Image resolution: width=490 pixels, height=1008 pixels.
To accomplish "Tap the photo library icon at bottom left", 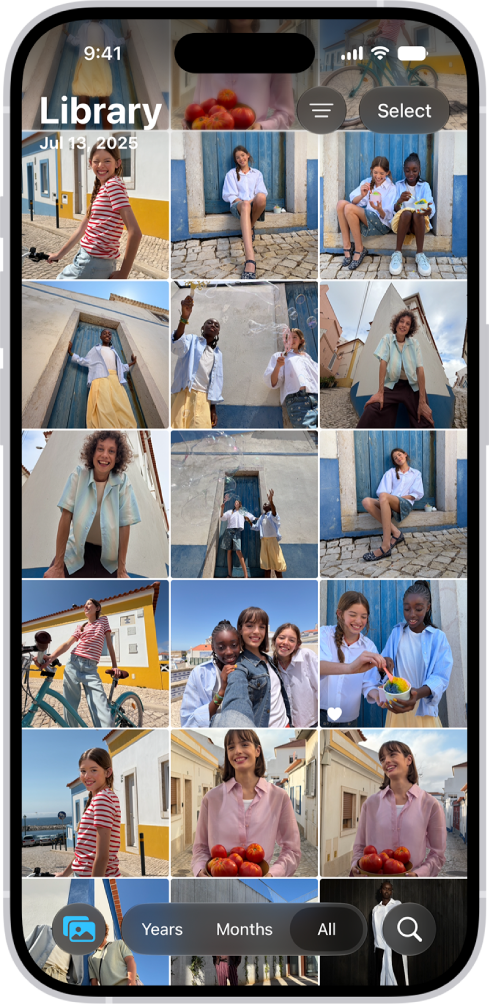I will point(78,929).
